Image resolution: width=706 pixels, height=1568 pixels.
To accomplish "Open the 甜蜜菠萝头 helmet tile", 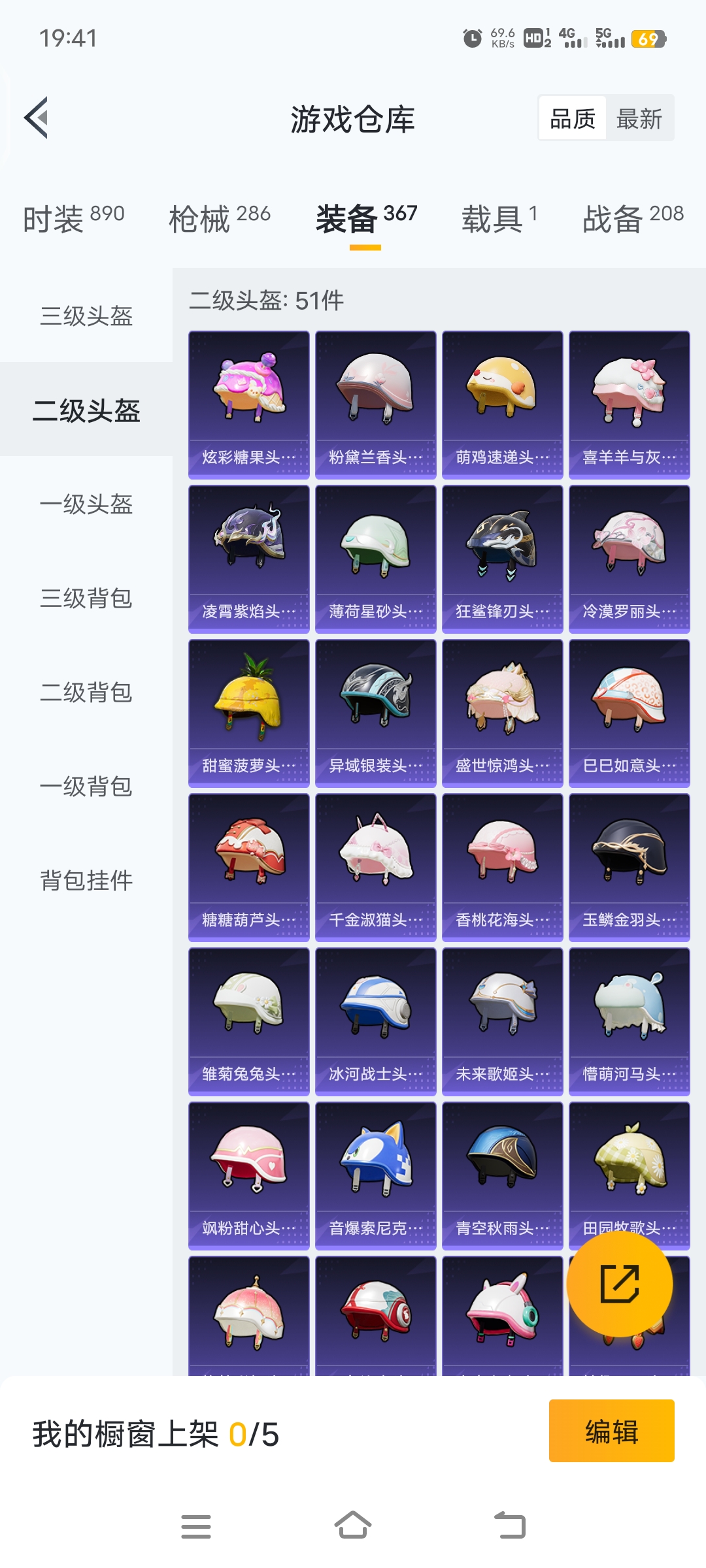I will coord(249,713).
